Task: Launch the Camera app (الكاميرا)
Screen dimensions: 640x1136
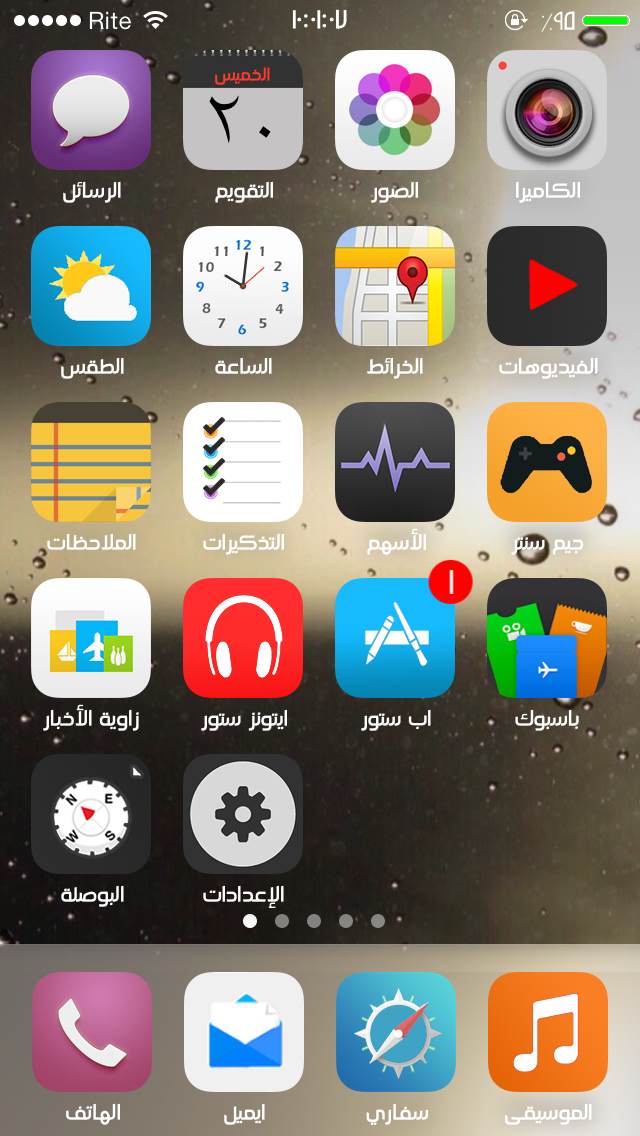Action: coord(547,110)
